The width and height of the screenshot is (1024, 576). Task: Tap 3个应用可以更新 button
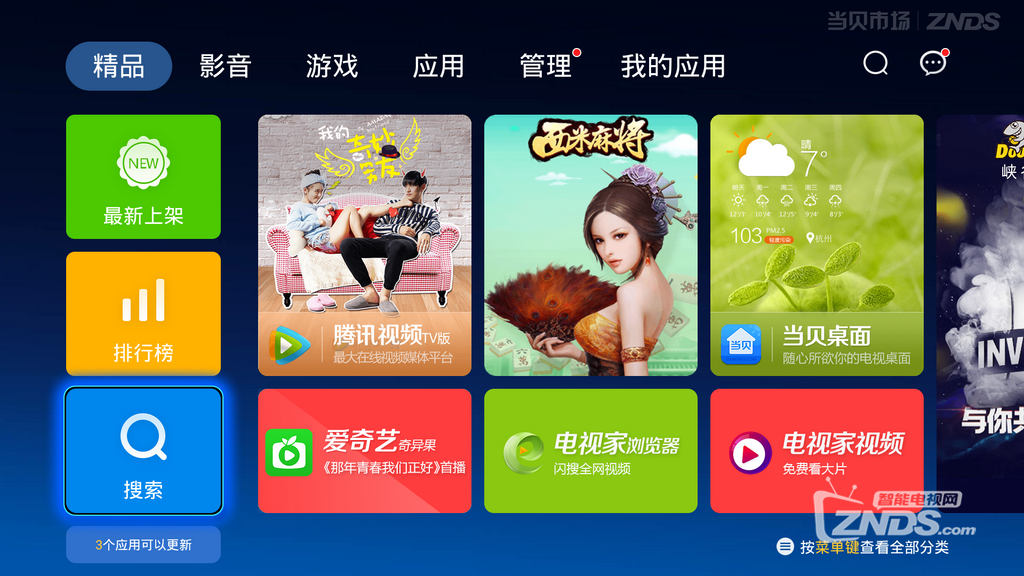143,545
